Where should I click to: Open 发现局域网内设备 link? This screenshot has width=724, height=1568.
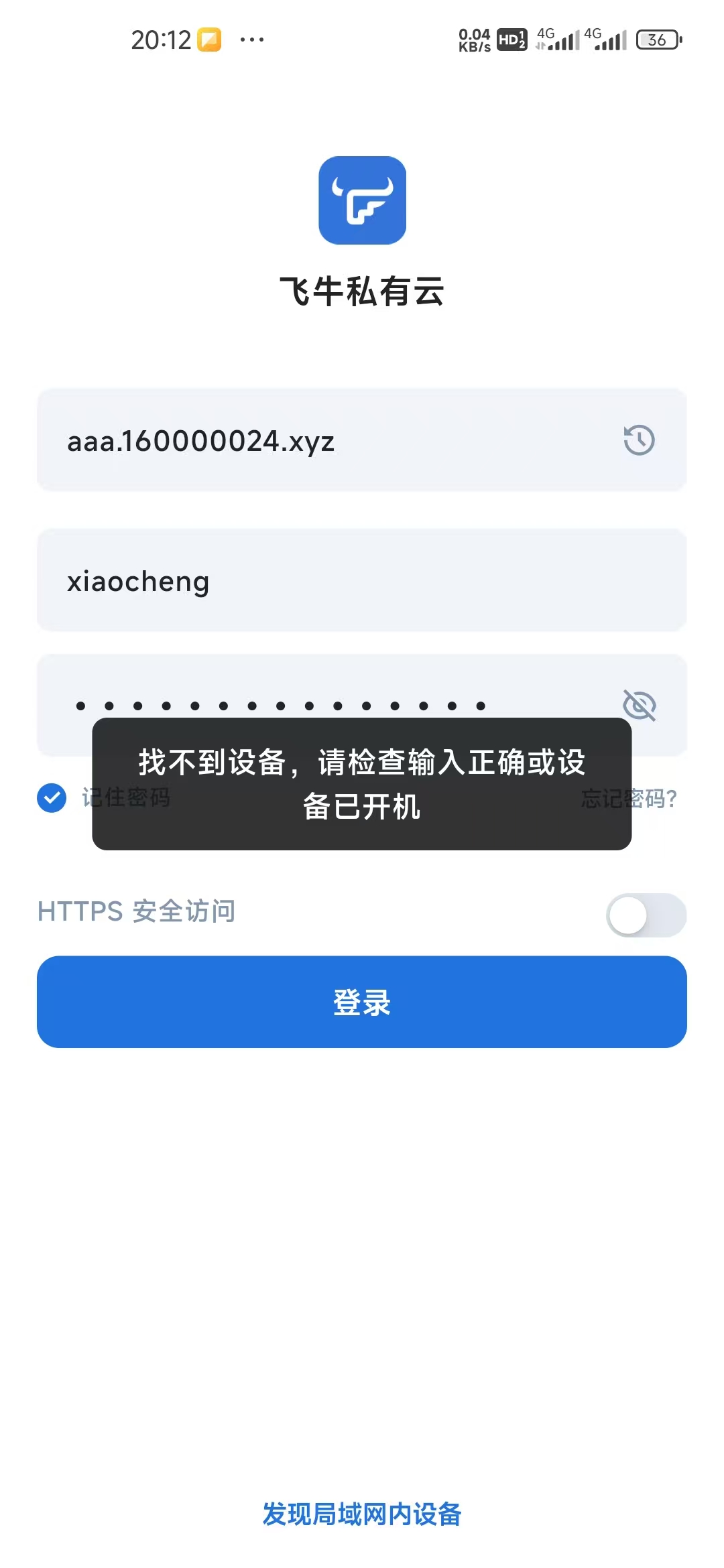[362, 1514]
